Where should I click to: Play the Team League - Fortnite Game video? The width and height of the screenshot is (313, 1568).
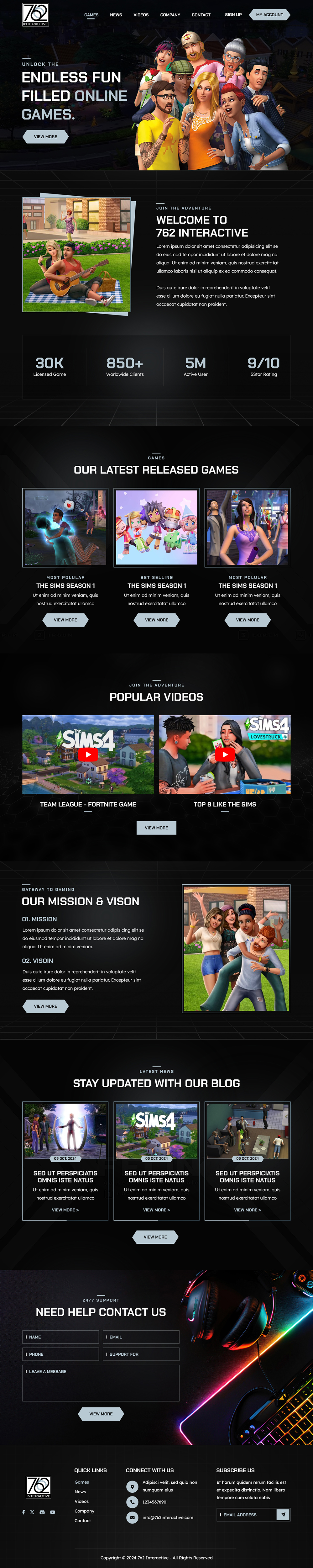[88, 754]
